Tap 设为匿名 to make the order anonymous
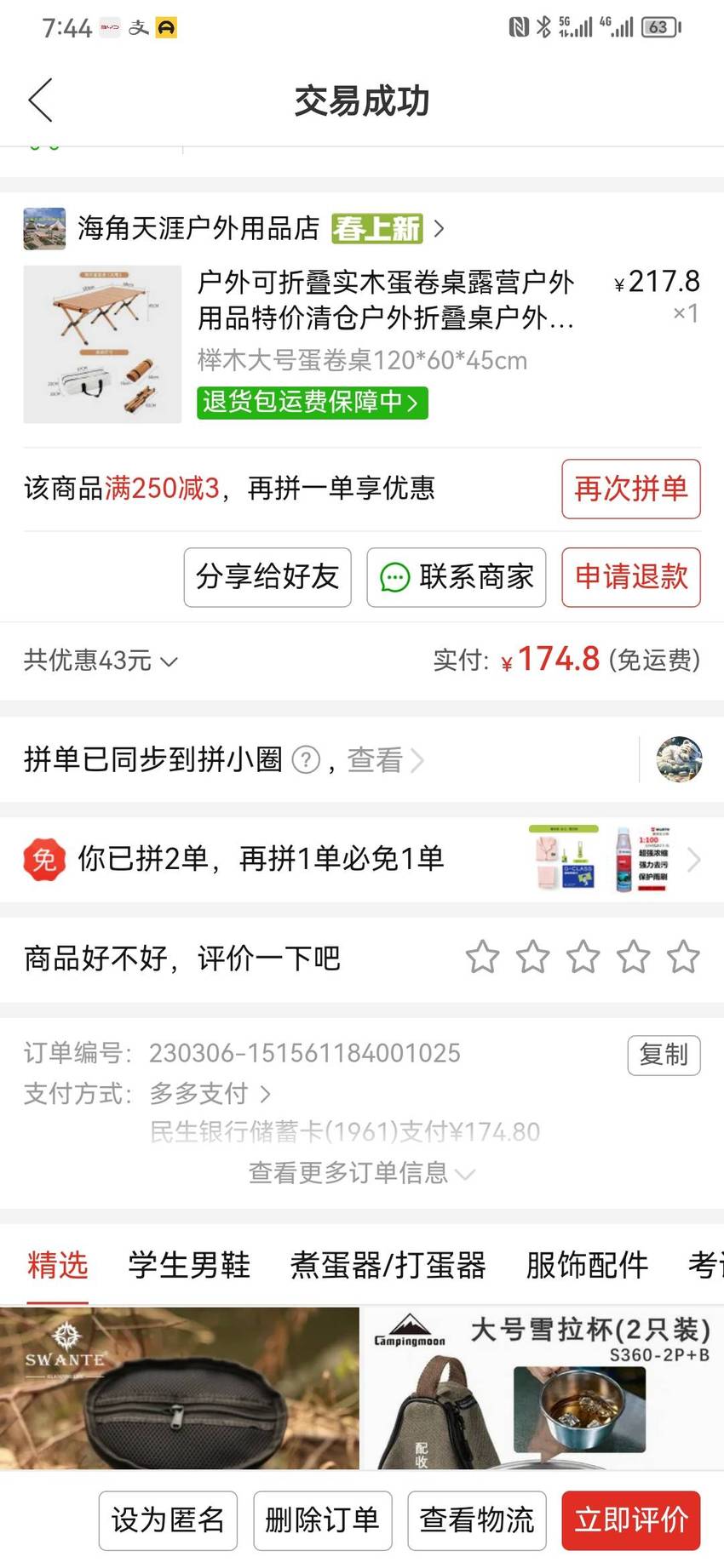 [168, 1520]
